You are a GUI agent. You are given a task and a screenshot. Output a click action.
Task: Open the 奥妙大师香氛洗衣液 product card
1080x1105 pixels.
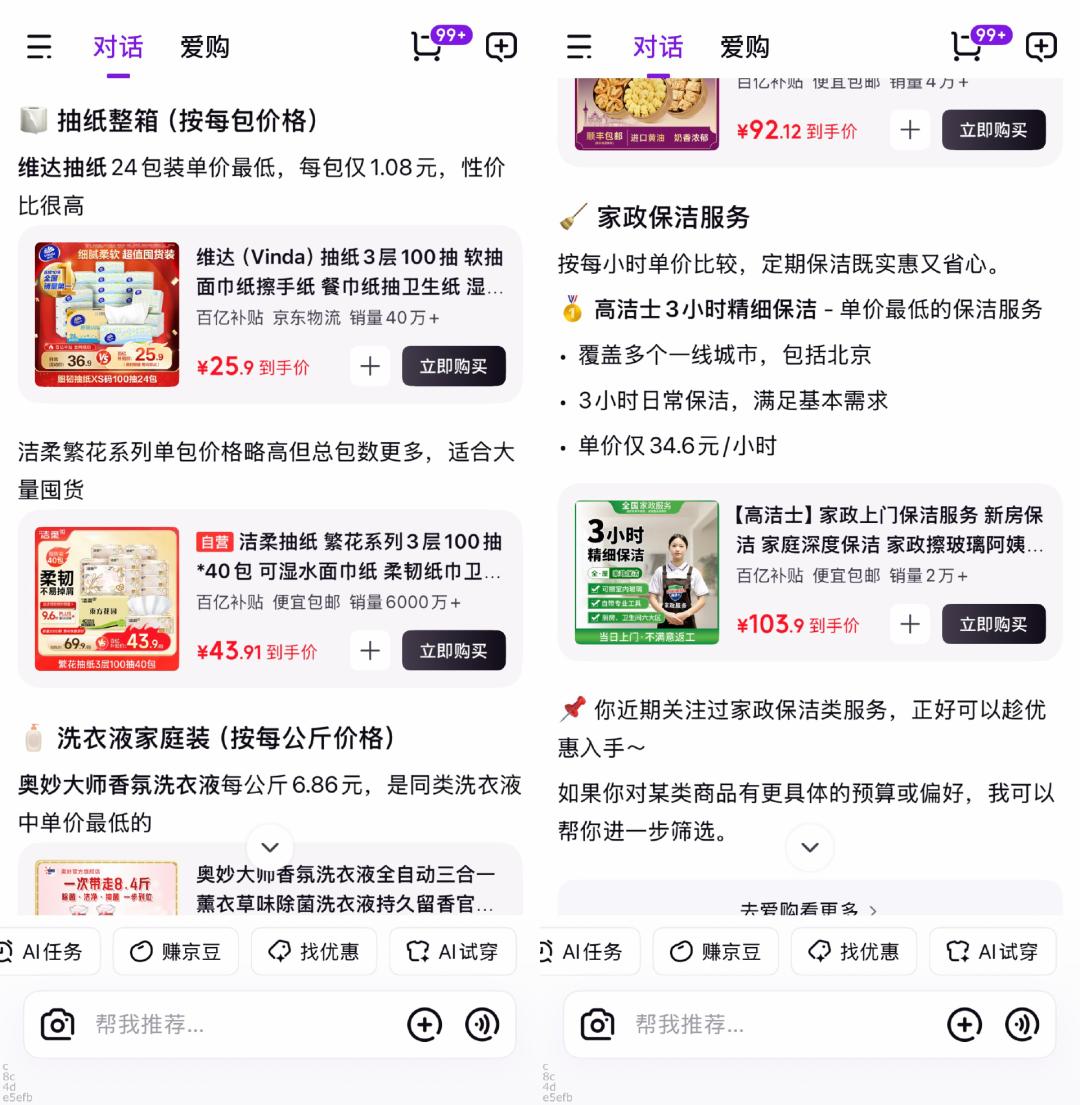[270, 879]
